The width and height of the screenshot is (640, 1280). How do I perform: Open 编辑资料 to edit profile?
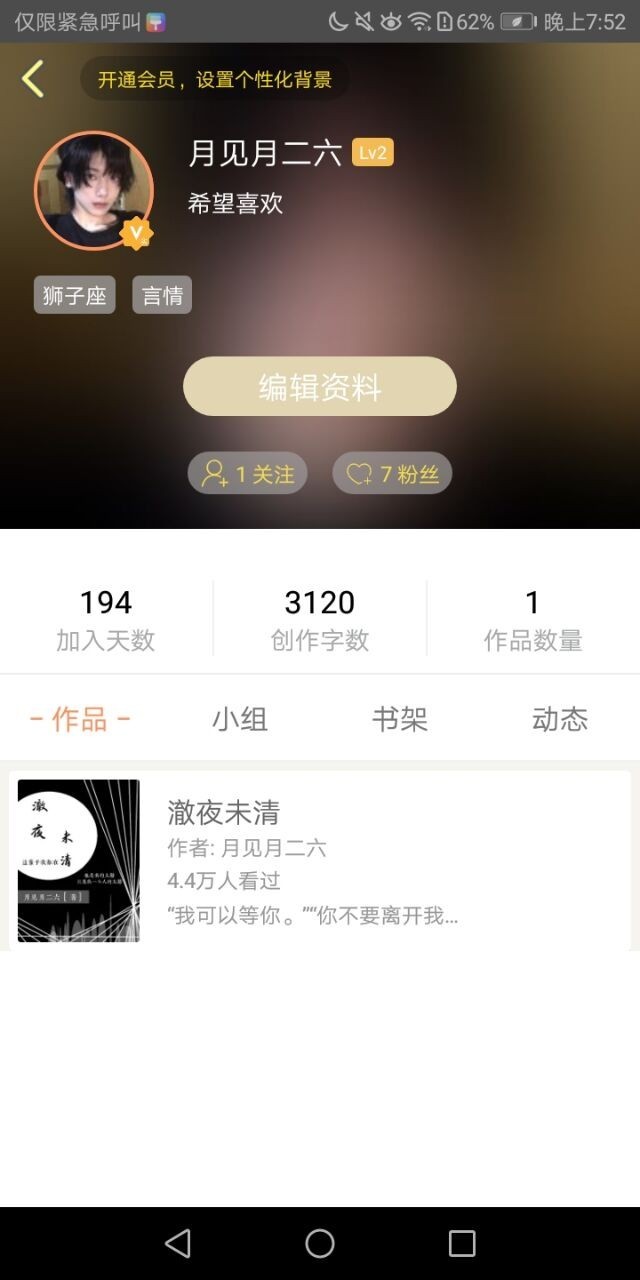(320, 386)
